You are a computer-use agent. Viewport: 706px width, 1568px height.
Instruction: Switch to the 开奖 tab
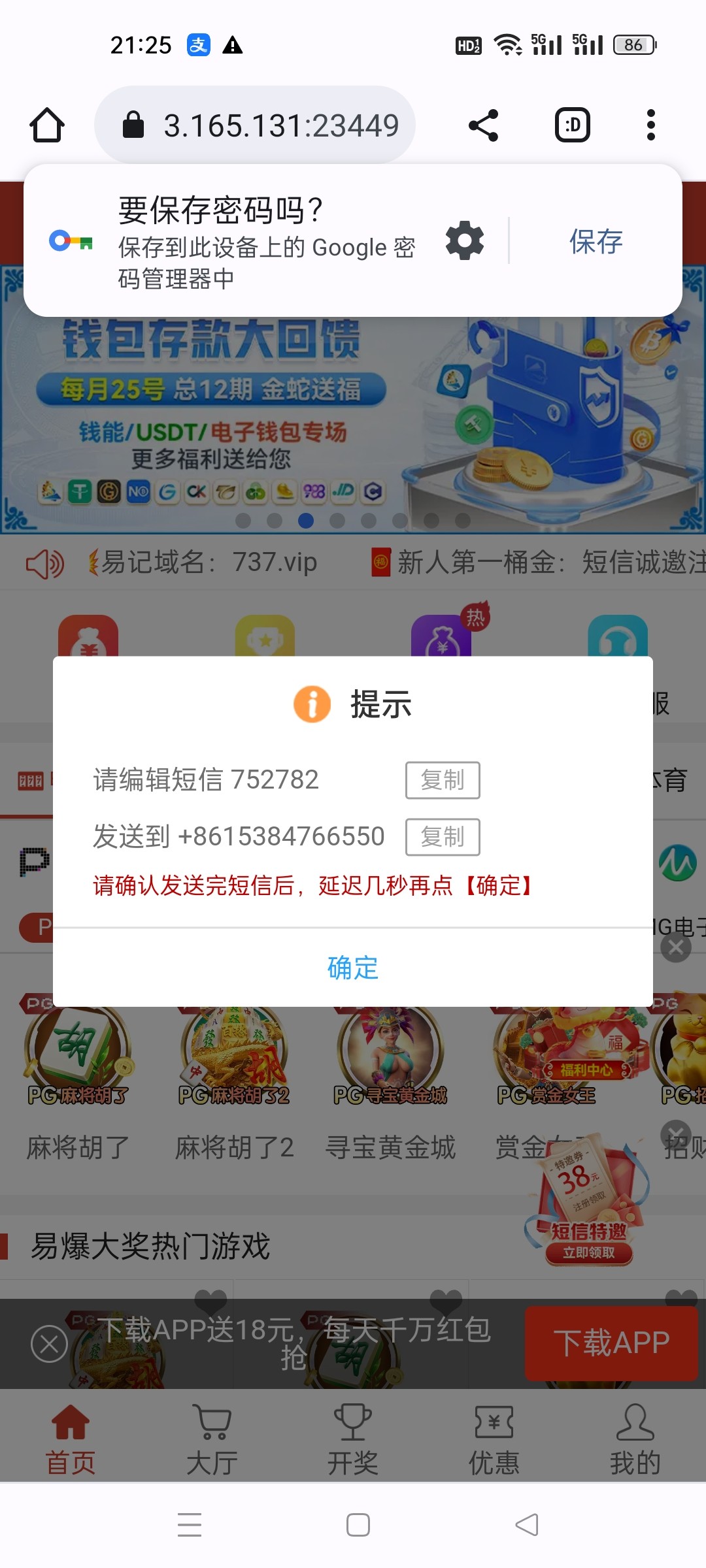click(353, 1441)
